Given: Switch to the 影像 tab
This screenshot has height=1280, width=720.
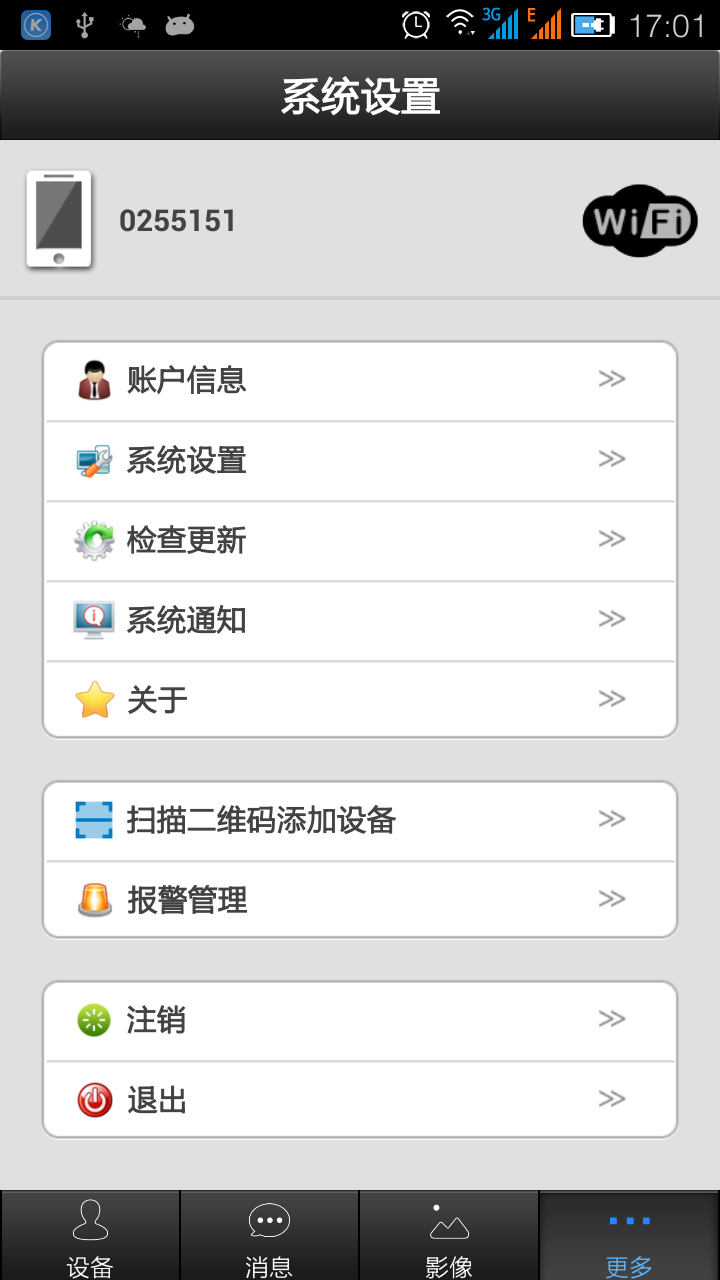Looking at the screenshot, I should point(450,1234).
